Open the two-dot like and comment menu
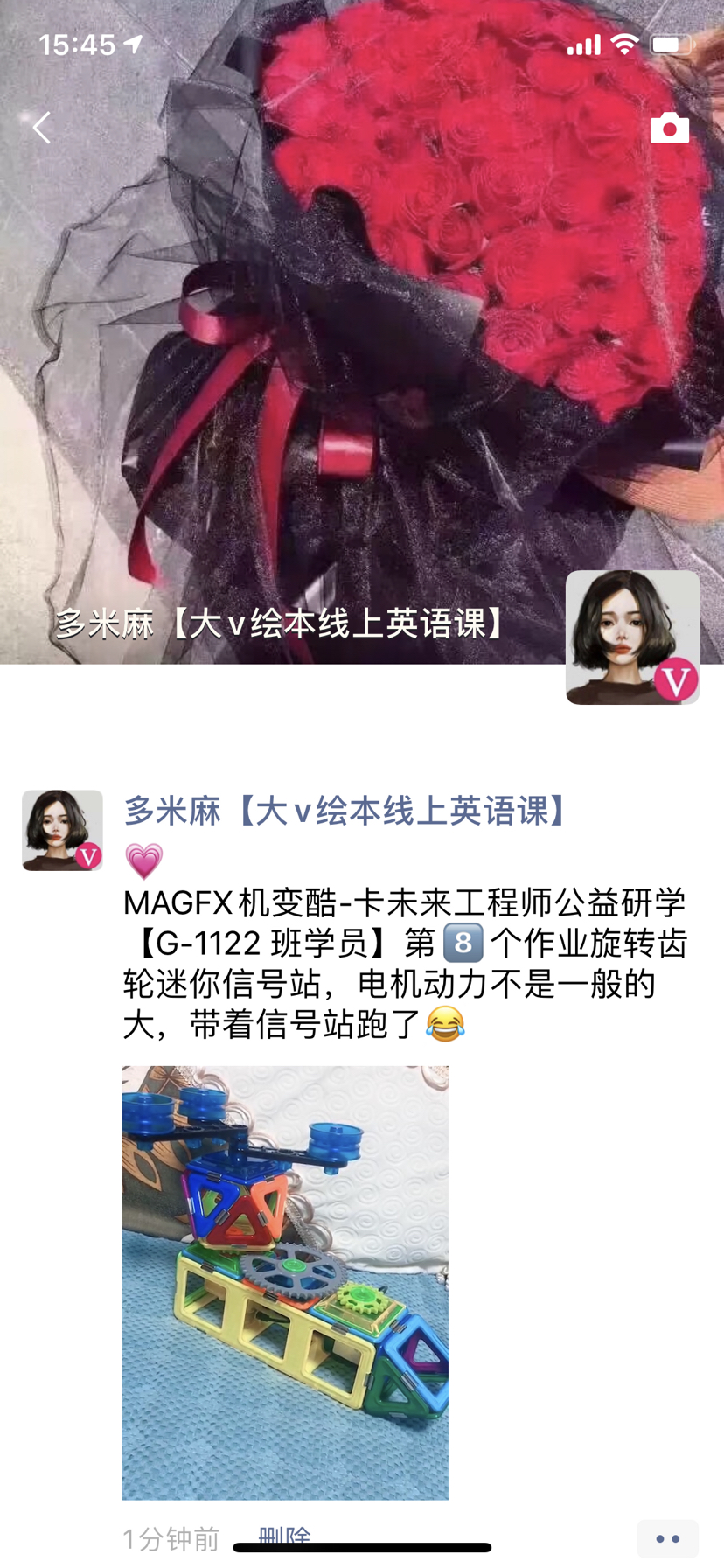 coord(667,1539)
